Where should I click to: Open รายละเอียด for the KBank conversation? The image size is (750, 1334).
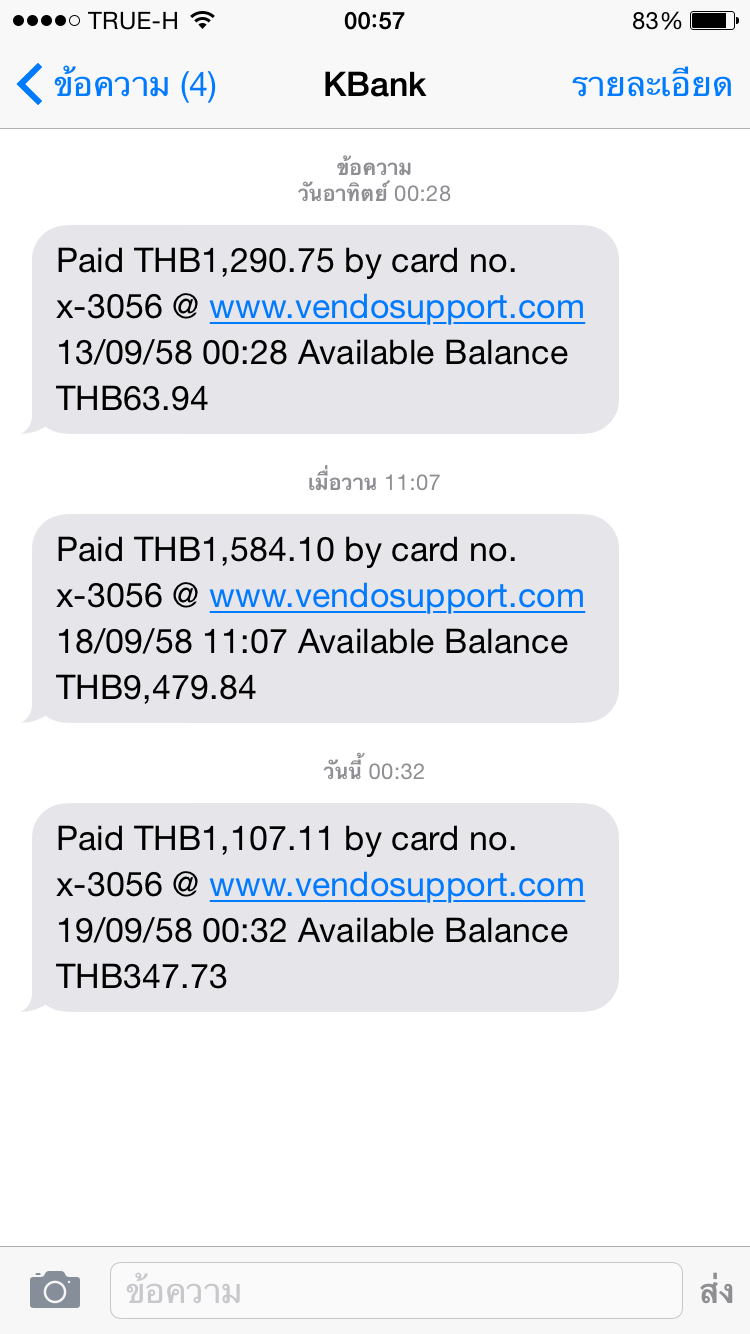[652, 84]
